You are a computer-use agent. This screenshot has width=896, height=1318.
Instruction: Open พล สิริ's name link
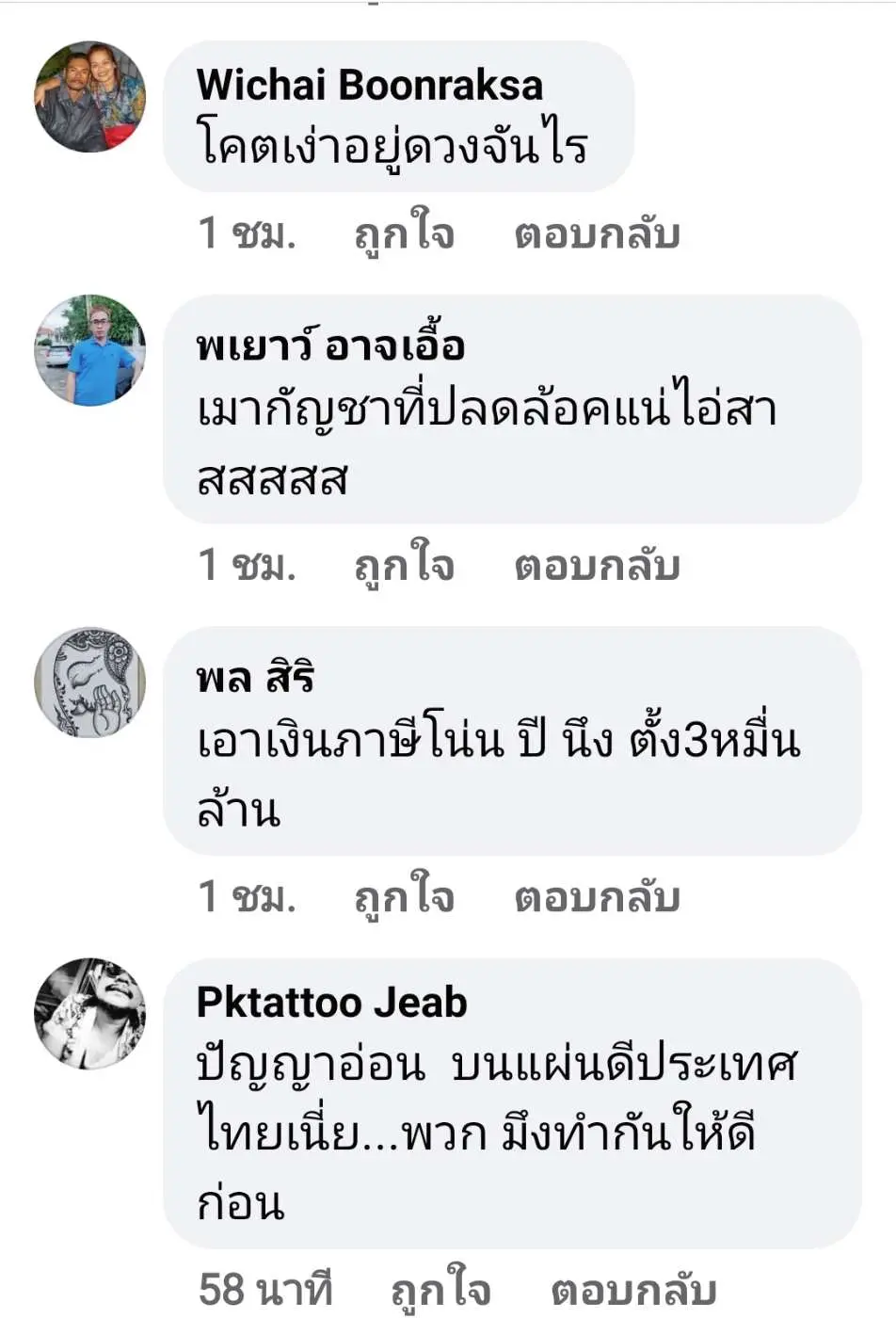click(x=254, y=676)
